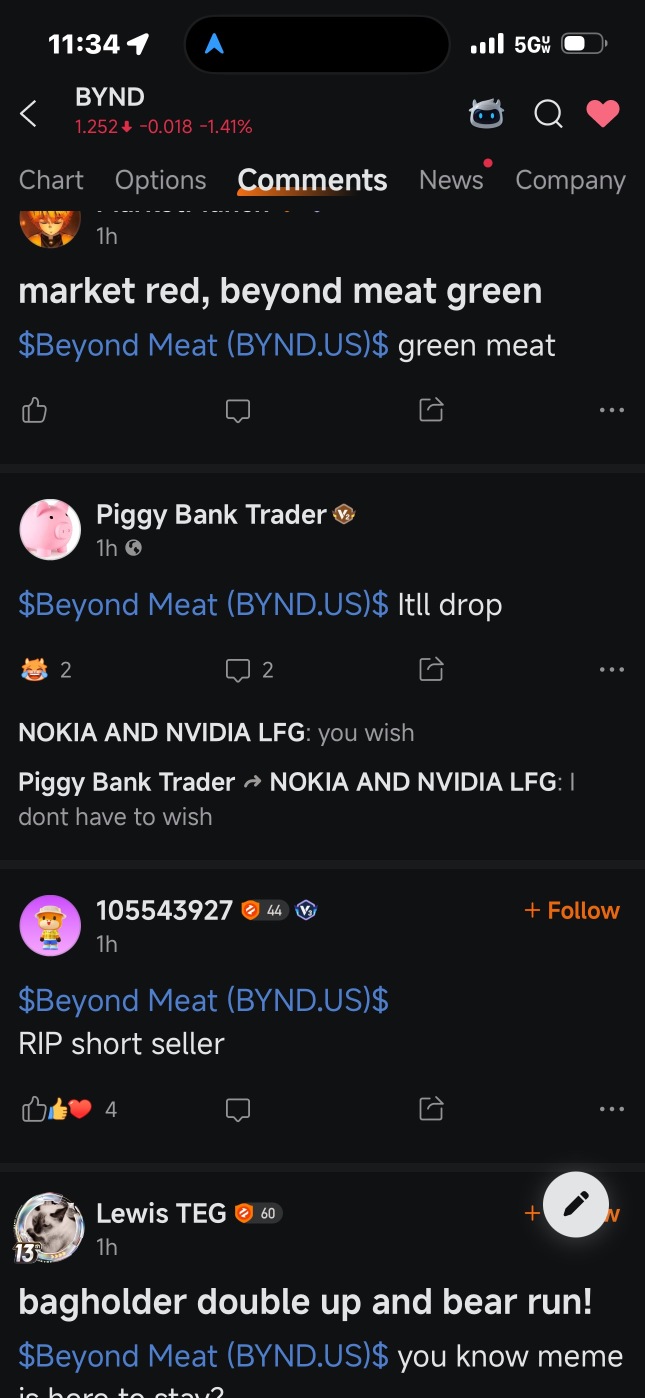
Task: Switch to the News tab
Action: tap(451, 180)
